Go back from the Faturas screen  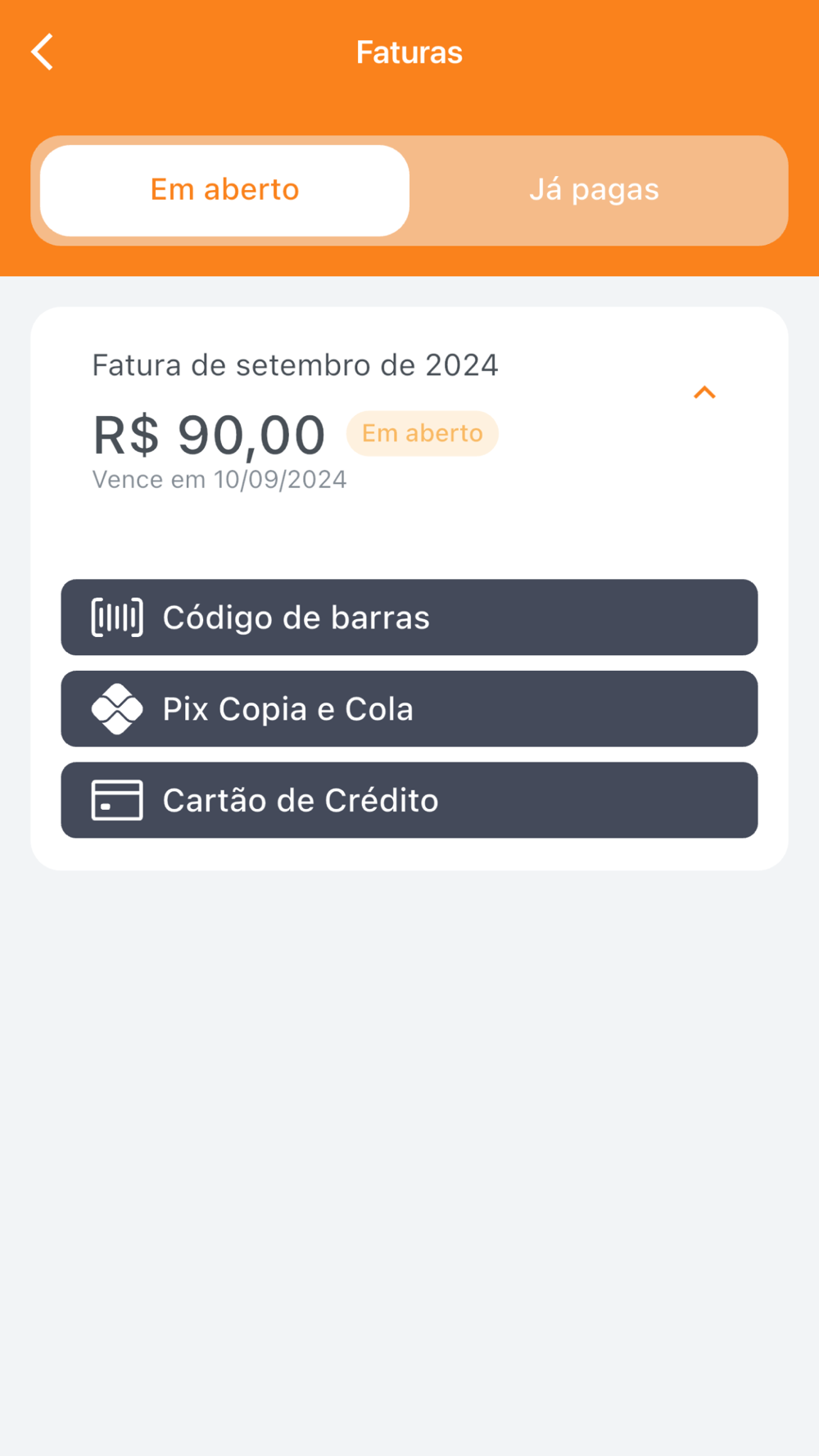pyautogui.click(x=43, y=52)
